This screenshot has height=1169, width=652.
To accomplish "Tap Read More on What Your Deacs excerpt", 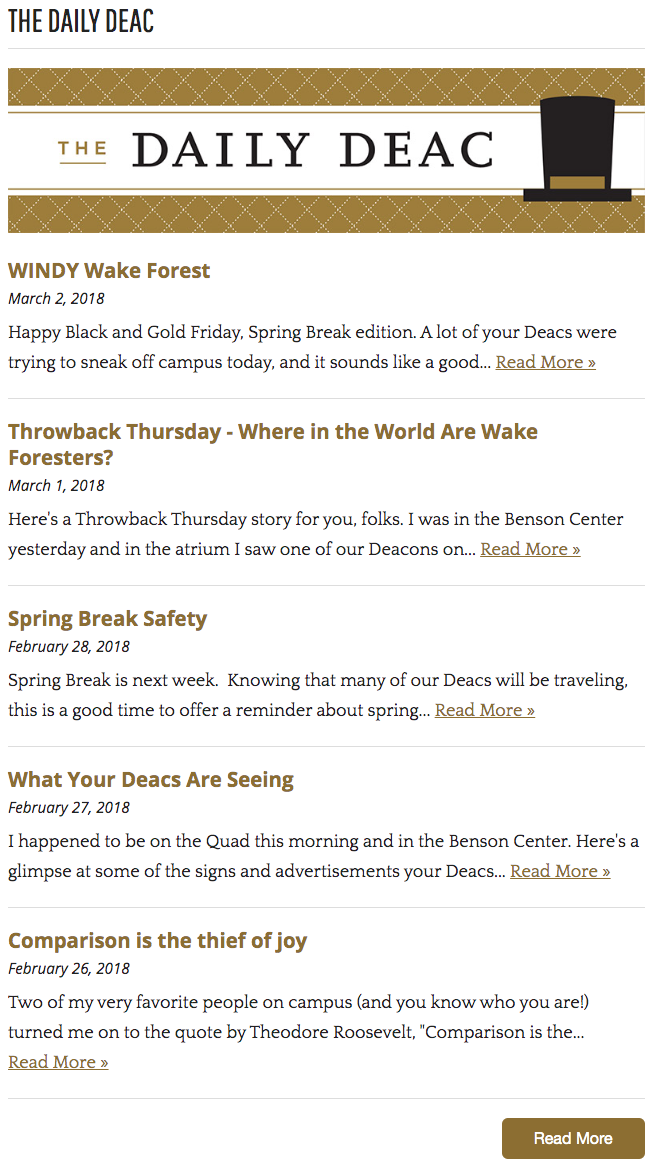I will click(560, 872).
